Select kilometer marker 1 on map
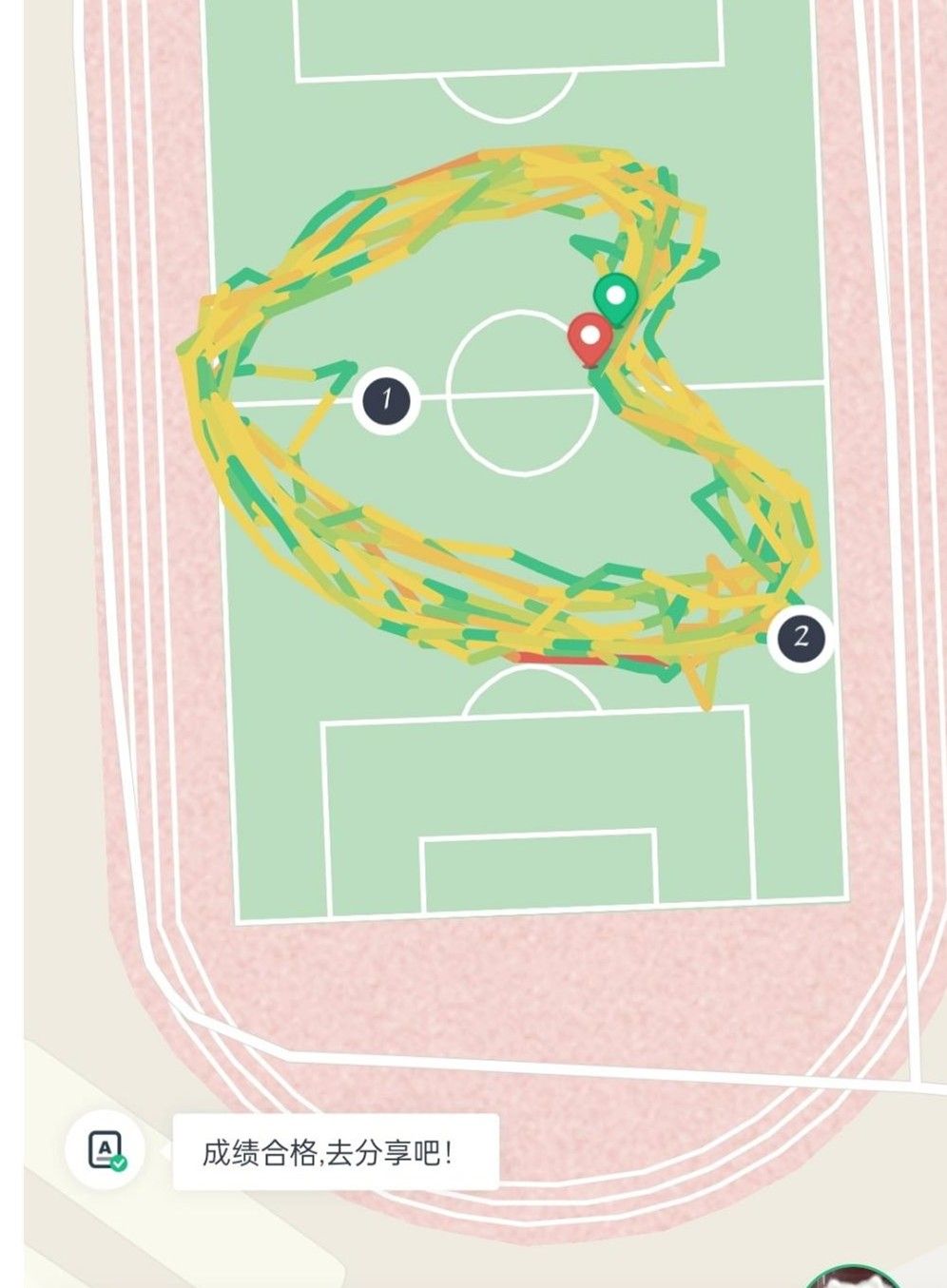947x1288 pixels. click(386, 399)
